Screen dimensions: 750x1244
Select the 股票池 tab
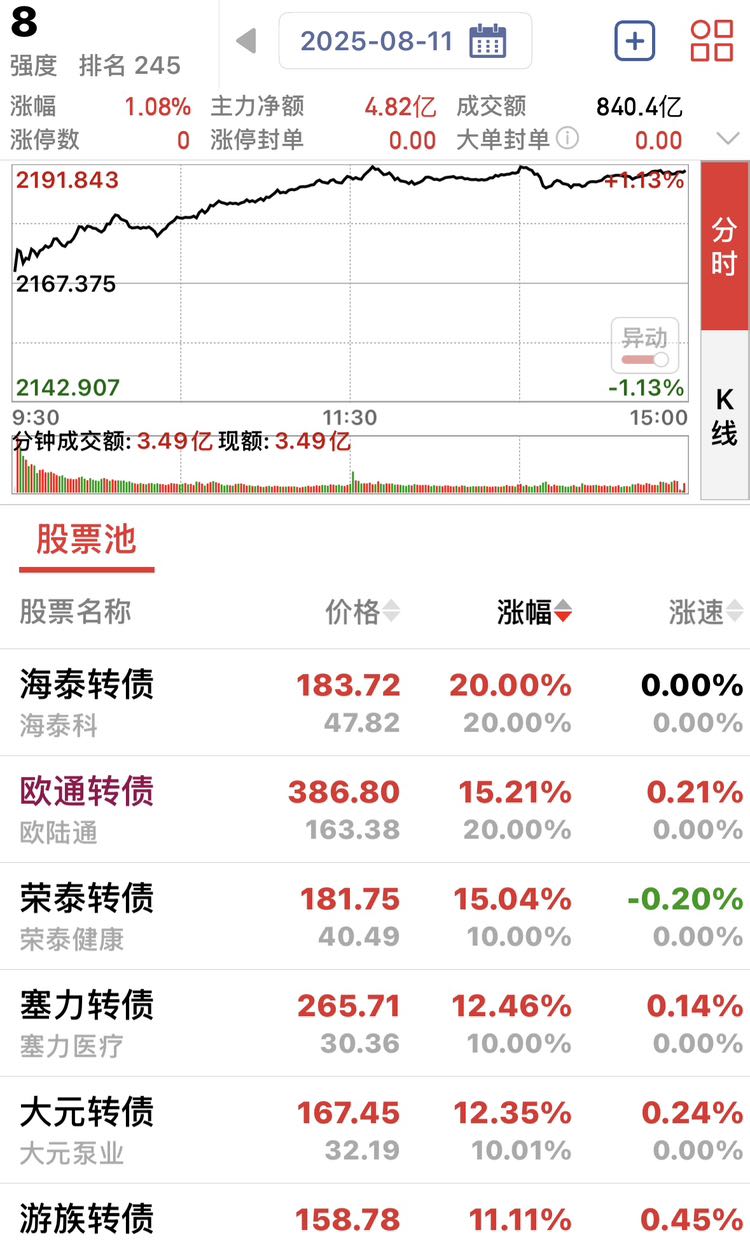pos(86,540)
